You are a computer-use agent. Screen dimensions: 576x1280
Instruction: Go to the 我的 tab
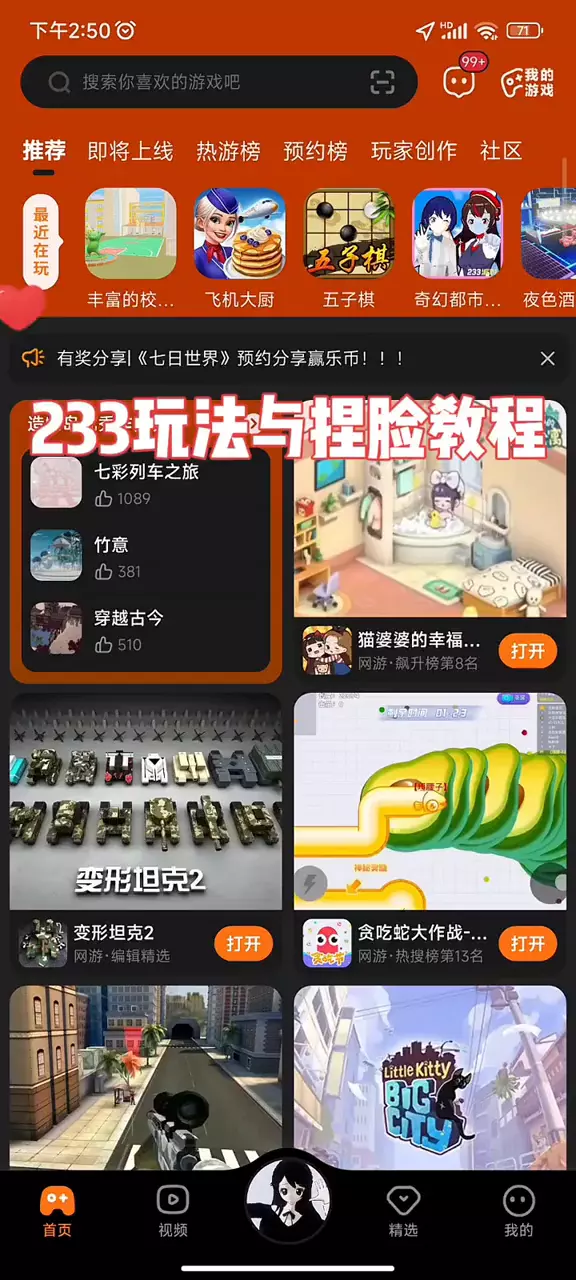coord(518,1212)
